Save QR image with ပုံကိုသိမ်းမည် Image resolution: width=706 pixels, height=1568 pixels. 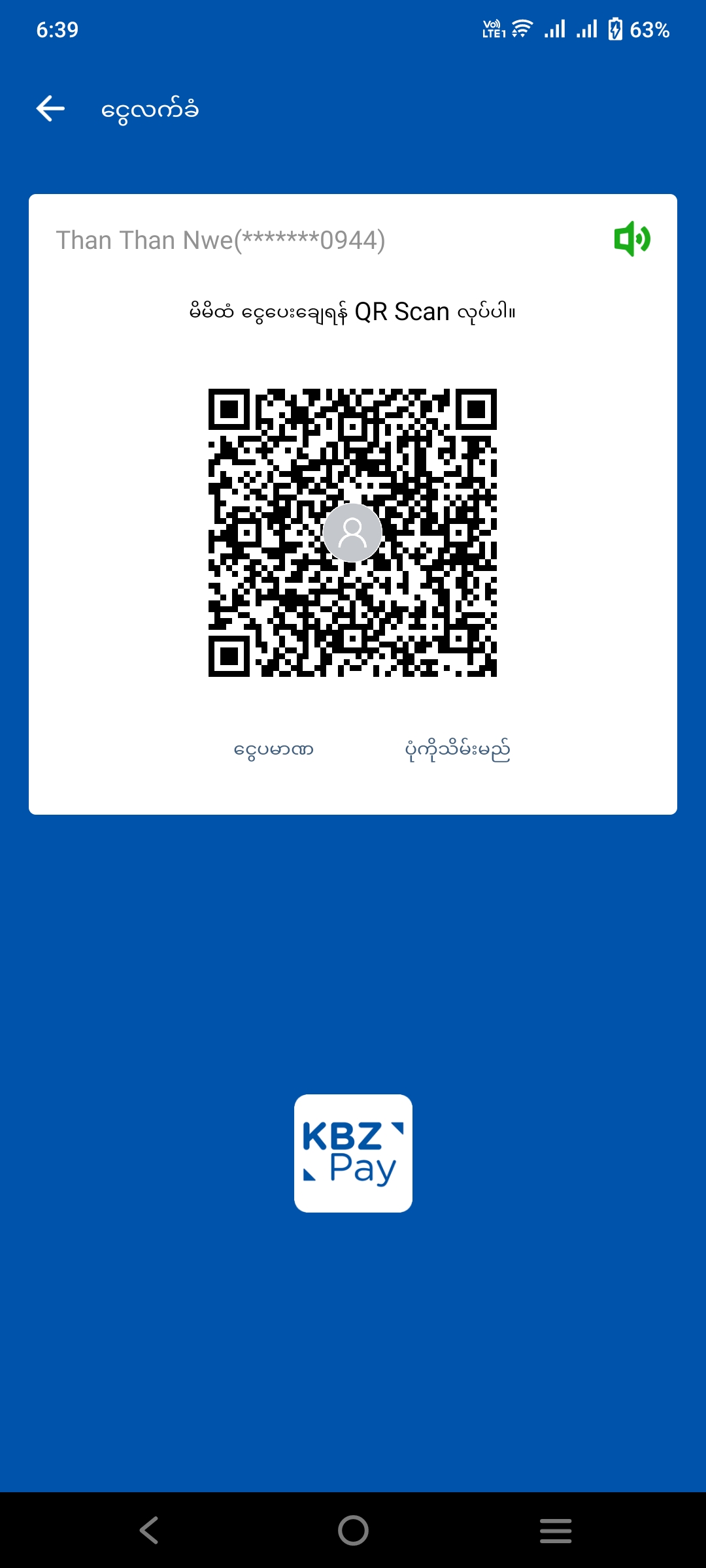click(458, 749)
